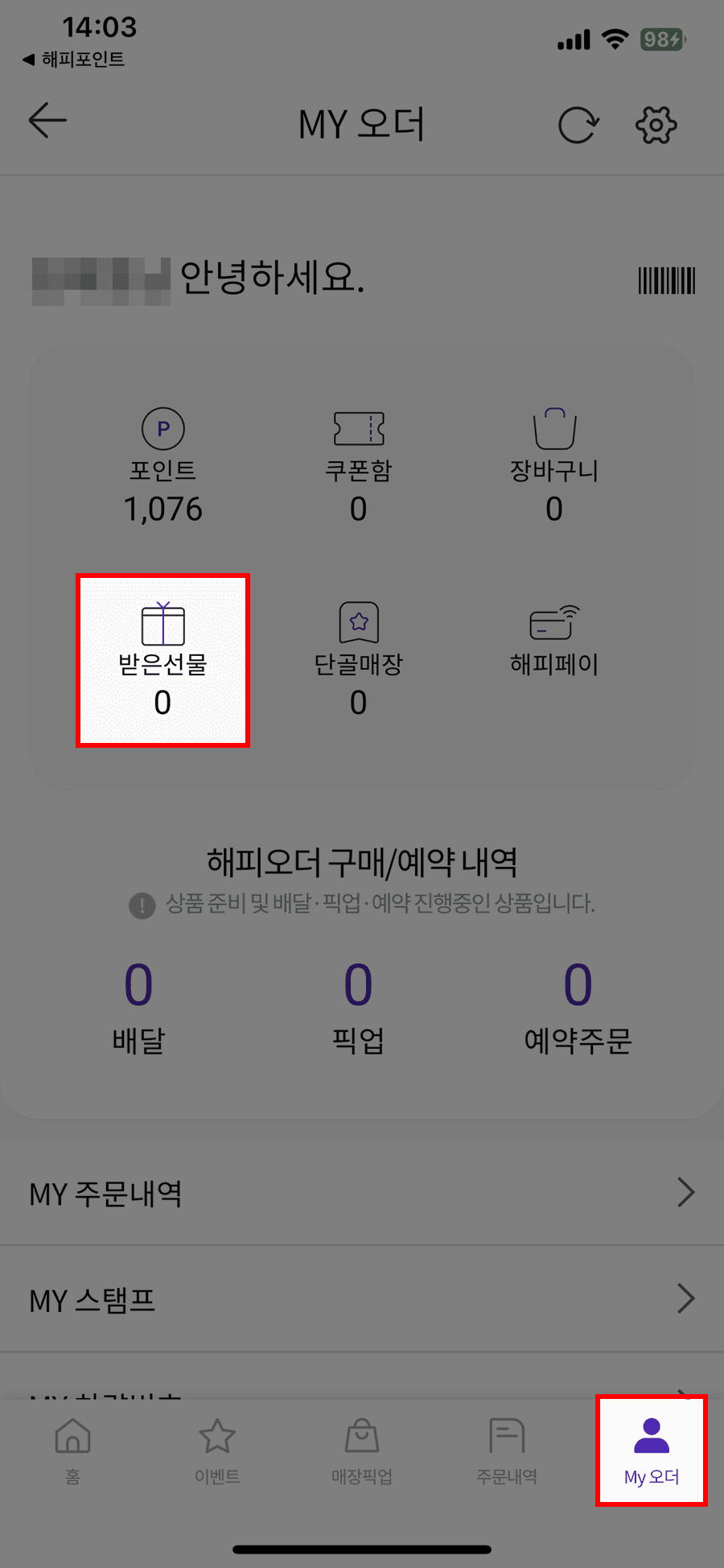Screen dimensions: 724x1568
Task: Check 예약주문 reservation count
Action: 576,1005
